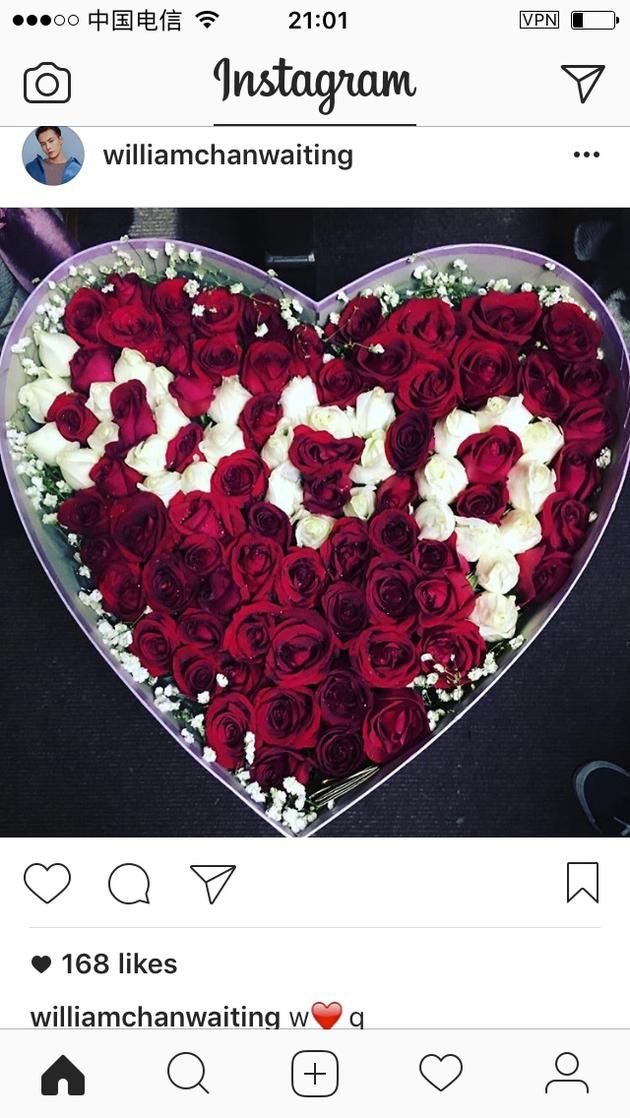Go to the Profile tab
The height and width of the screenshot is (1118, 630).
pyautogui.click(x=567, y=1074)
